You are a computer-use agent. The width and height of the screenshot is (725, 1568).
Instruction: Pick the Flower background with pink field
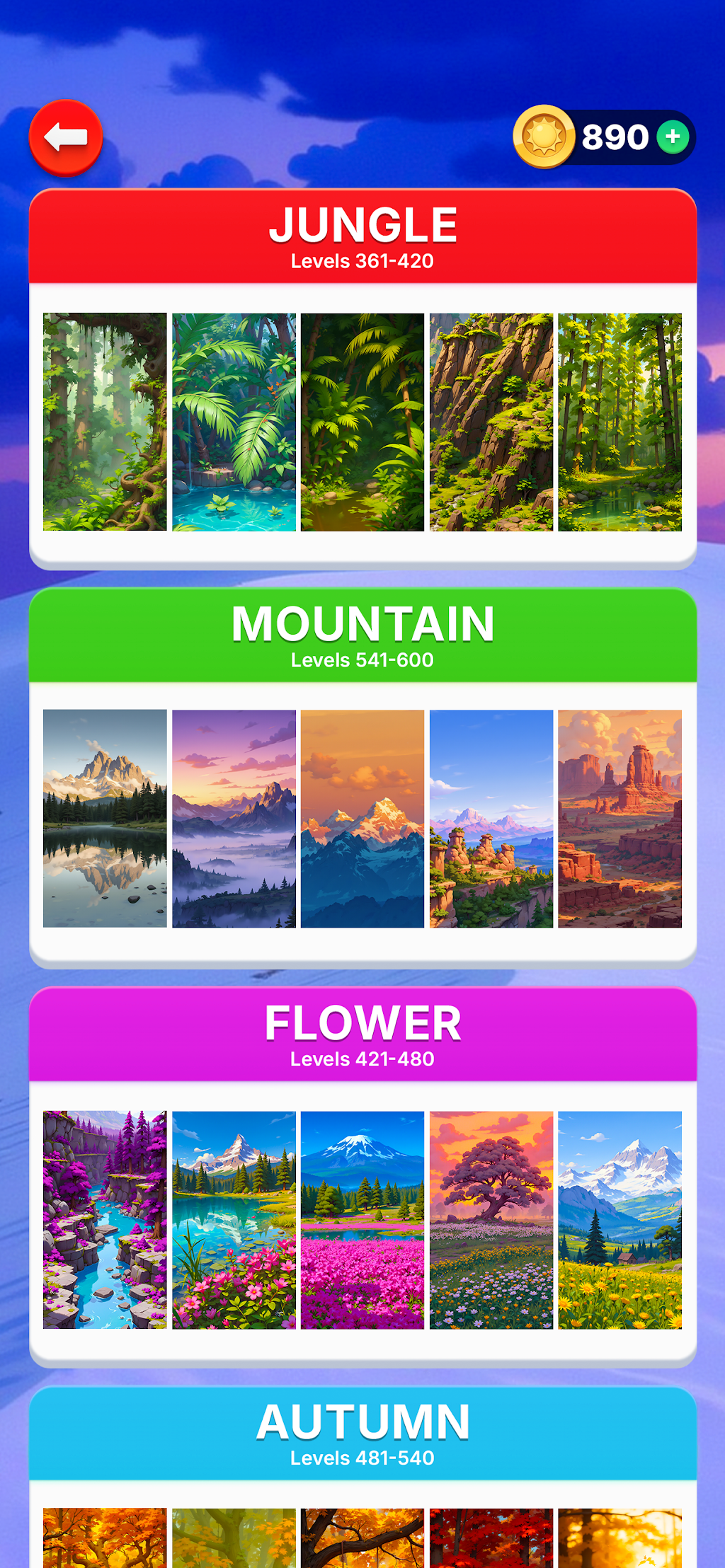362,1220
